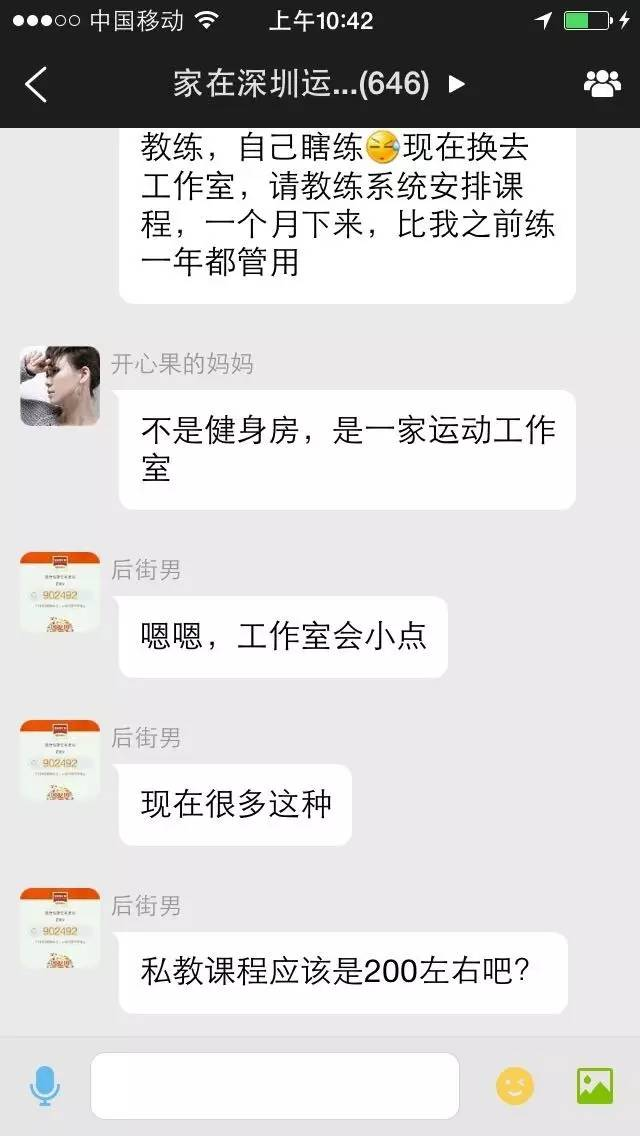
Task: Go back using the top-left arrow
Action: pyautogui.click(x=36, y=85)
